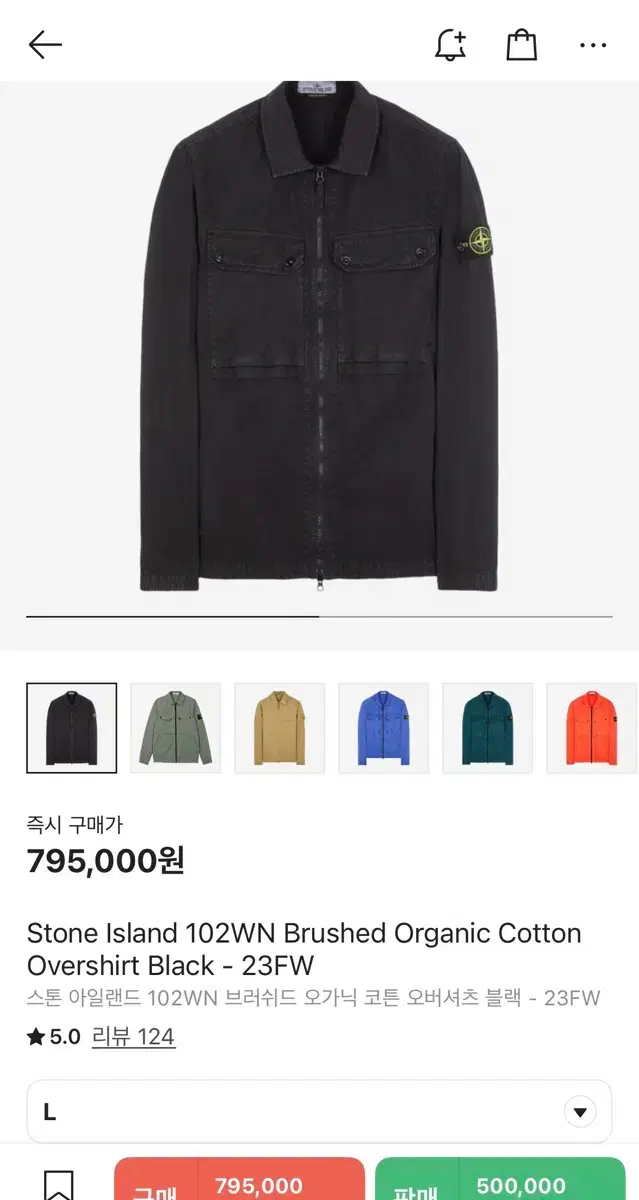View the orange overshirt variant

592,728
